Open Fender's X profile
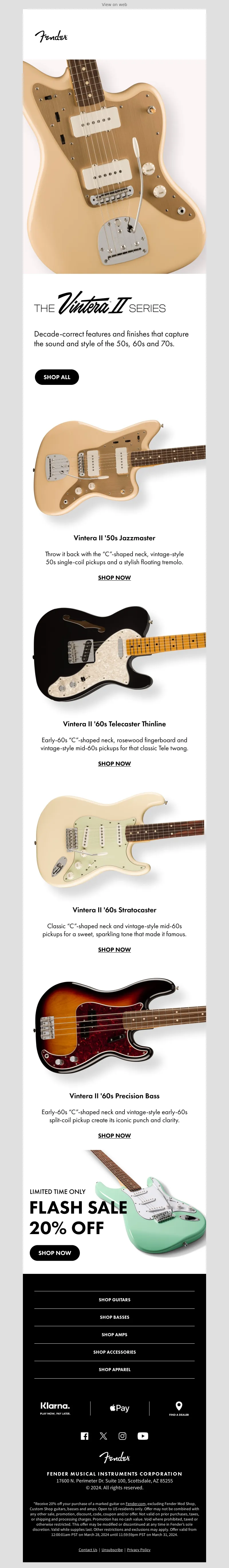The width and height of the screenshot is (229, 1568). pyautogui.click(x=104, y=1436)
